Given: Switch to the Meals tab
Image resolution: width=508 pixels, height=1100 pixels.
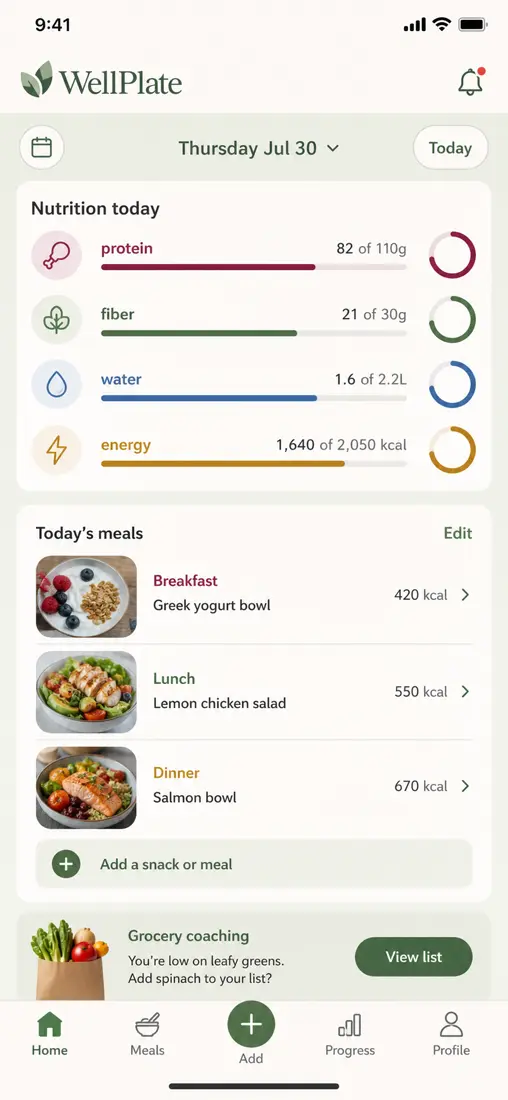Looking at the screenshot, I should [147, 1034].
